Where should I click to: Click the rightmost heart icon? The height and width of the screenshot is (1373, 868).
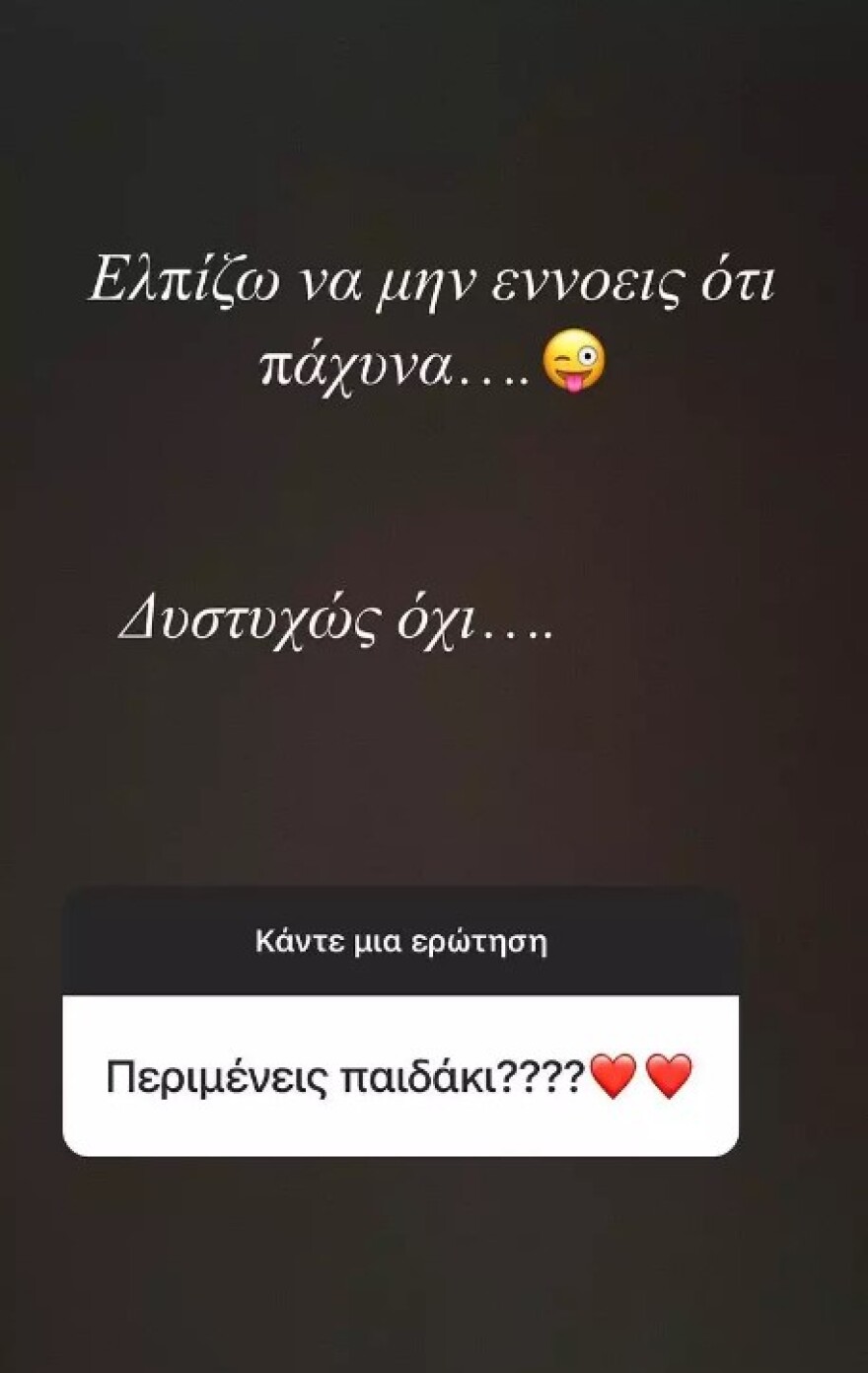(x=672, y=1077)
